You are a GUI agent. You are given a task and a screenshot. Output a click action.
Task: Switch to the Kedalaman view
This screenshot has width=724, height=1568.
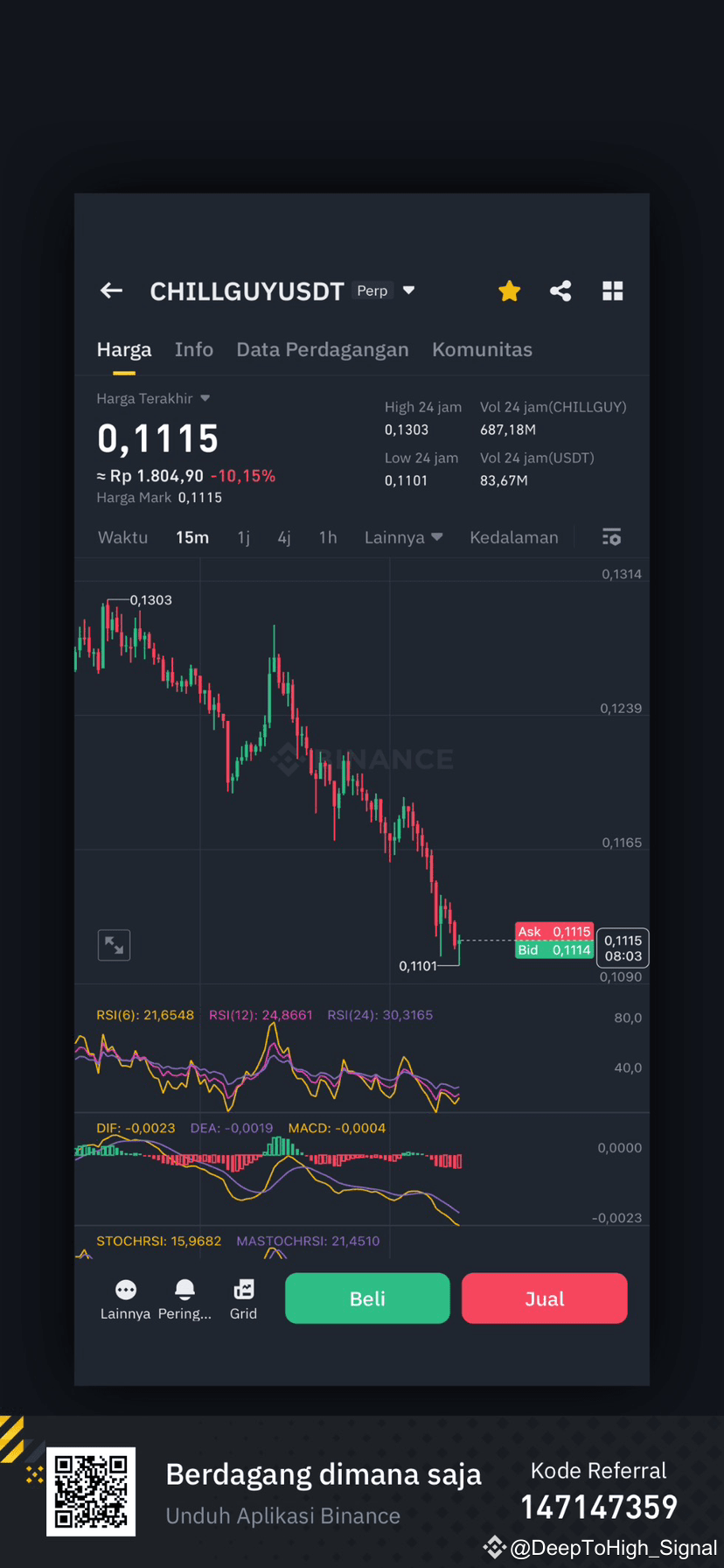514,536
